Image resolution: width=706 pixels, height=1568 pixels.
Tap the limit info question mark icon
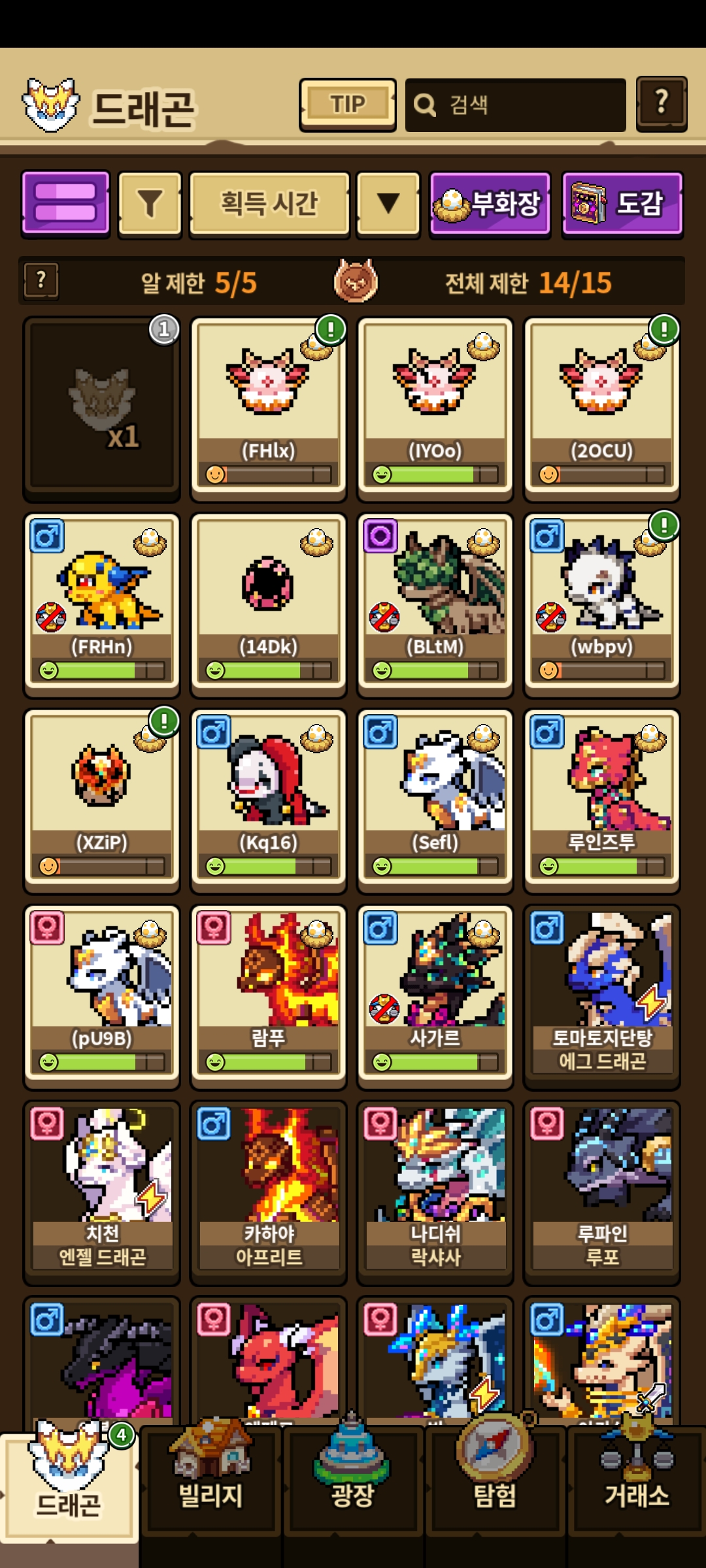click(x=41, y=281)
